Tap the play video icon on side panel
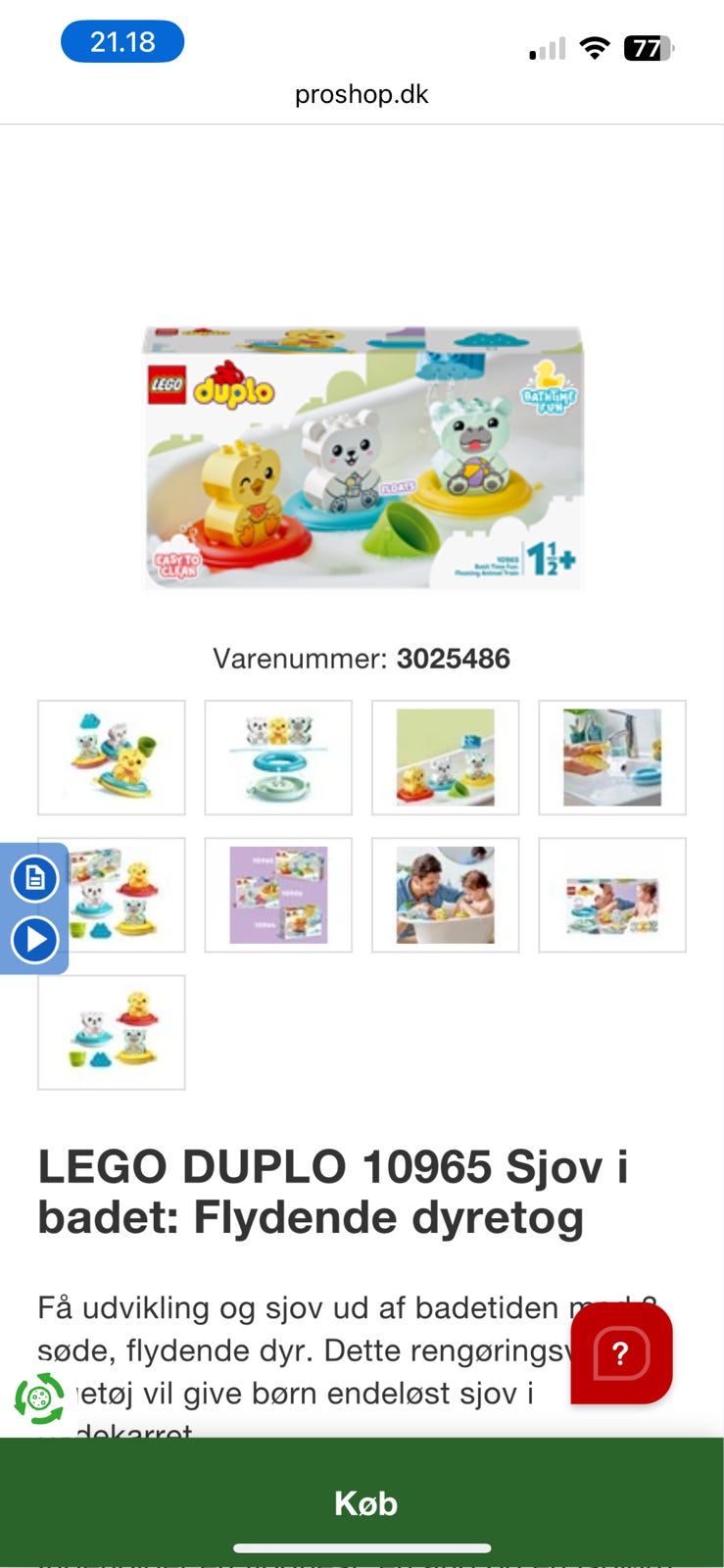This screenshot has width=724, height=1568. (35, 939)
